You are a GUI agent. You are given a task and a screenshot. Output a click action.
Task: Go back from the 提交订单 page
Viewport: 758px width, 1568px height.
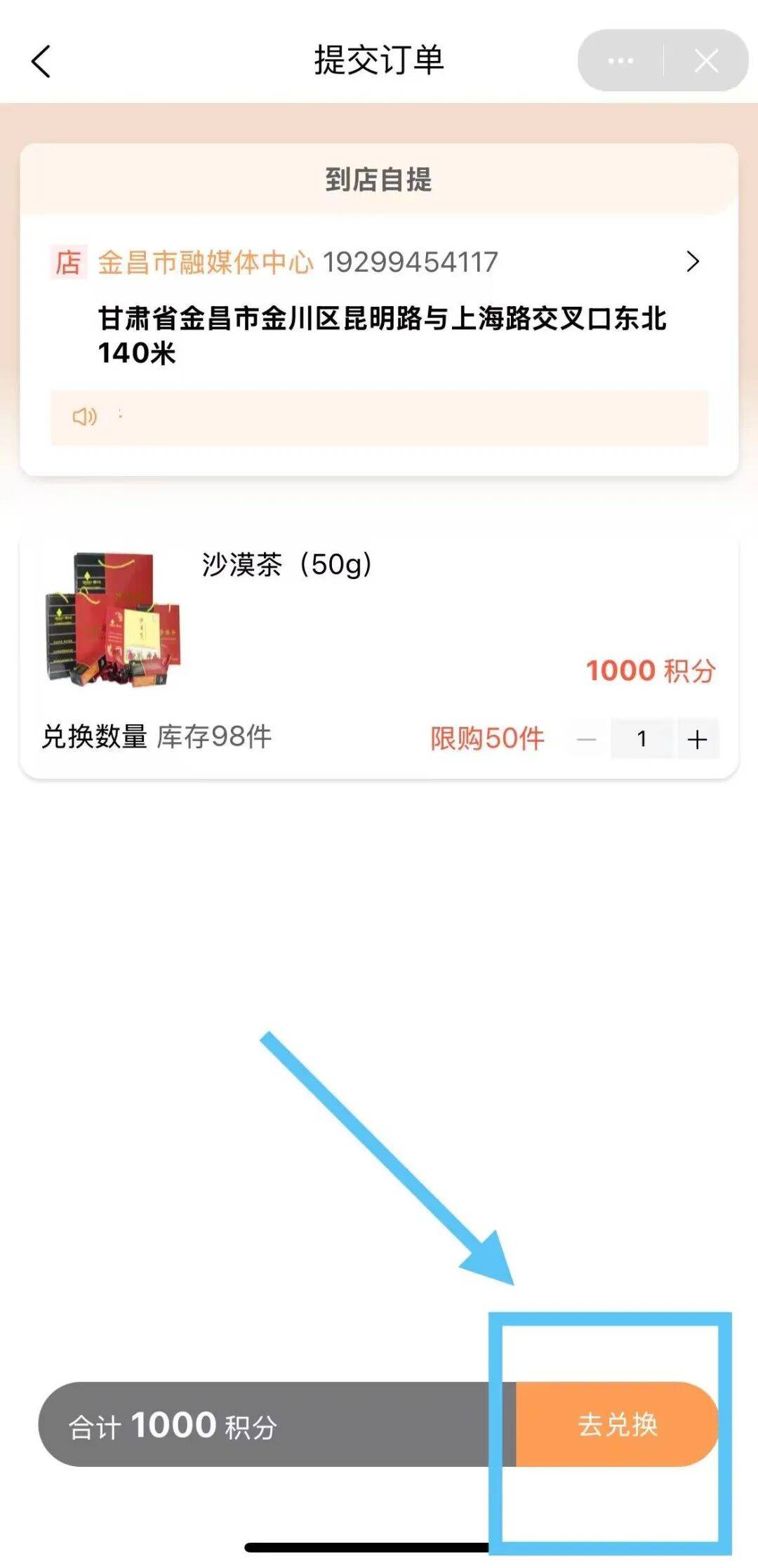(x=41, y=61)
